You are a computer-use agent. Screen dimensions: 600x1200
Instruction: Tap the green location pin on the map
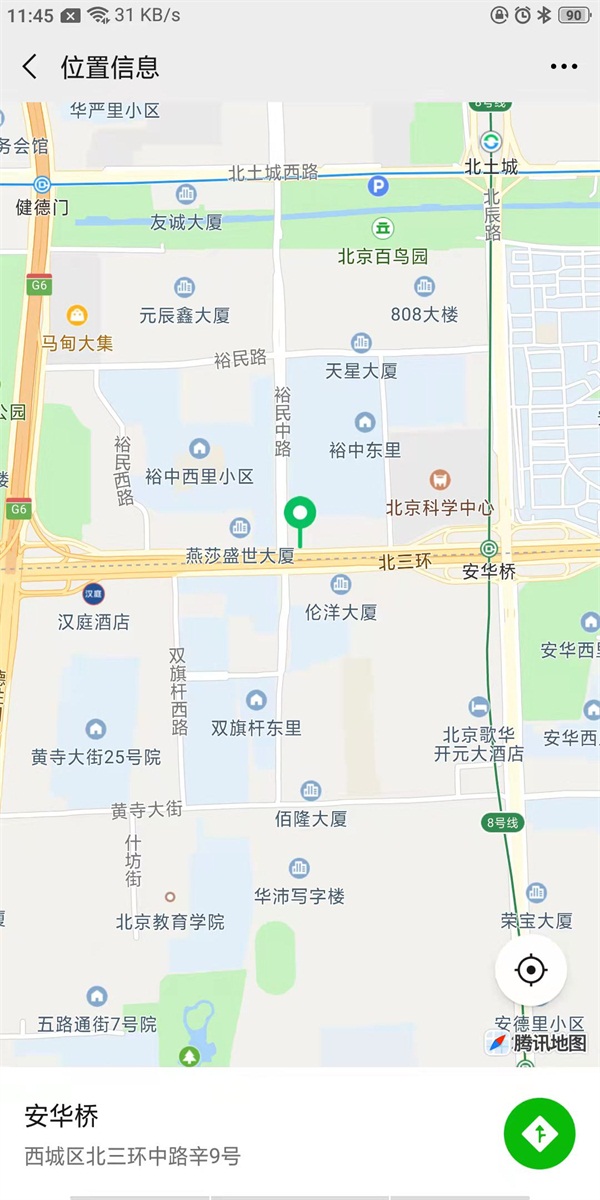(299, 514)
